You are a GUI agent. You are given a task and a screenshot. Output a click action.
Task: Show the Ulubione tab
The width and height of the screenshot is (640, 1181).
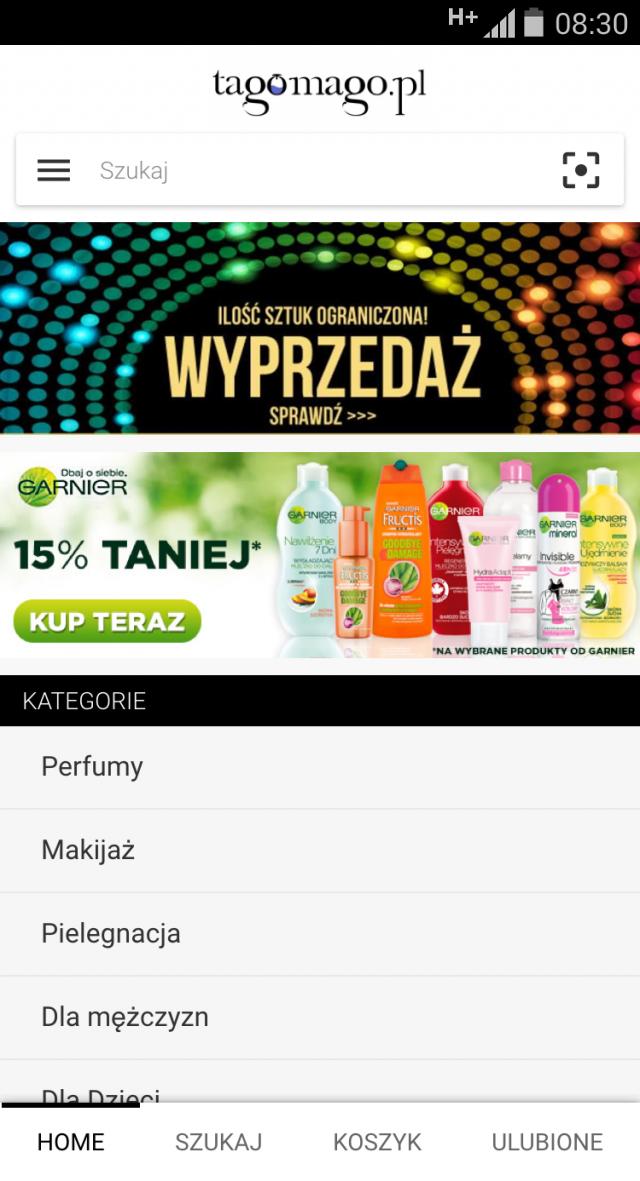[x=547, y=1142]
